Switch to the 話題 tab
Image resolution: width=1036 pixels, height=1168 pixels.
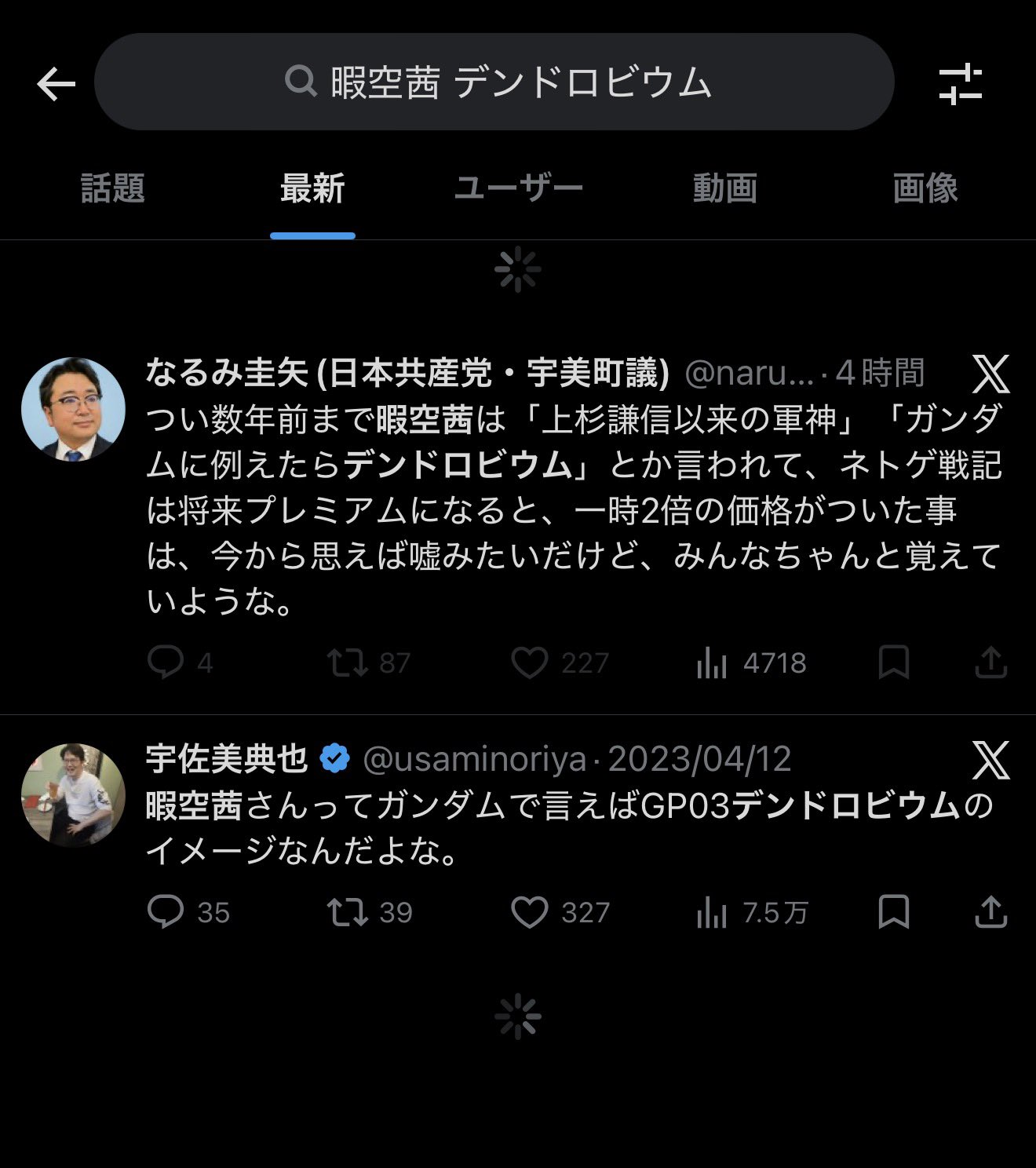[113, 188]
